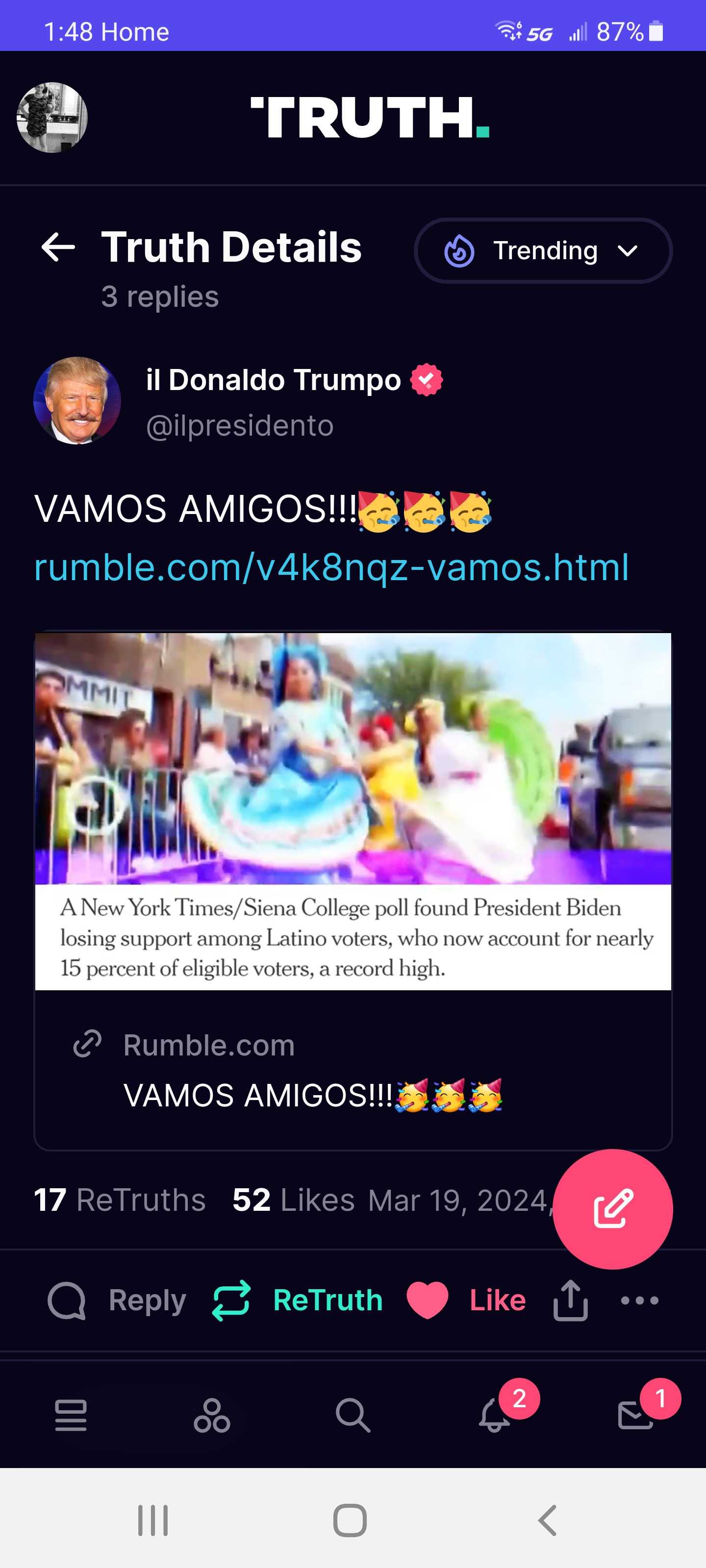This screenshot has height=1568, width=706.
Task: Share this Truth
Action: [570, 1301]
